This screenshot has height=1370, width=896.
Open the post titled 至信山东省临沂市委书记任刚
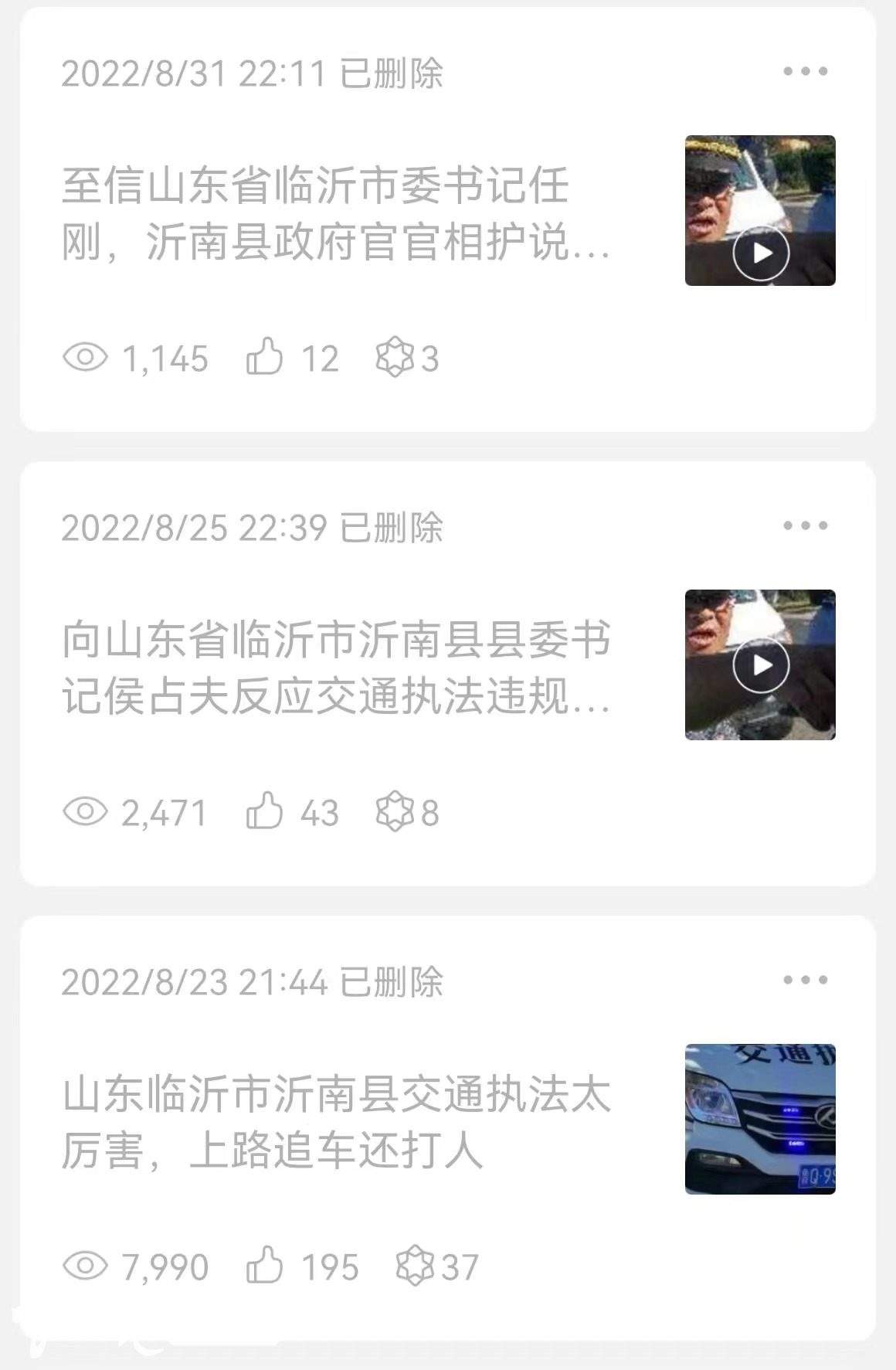pyautogui.click(x=336, y=214)
